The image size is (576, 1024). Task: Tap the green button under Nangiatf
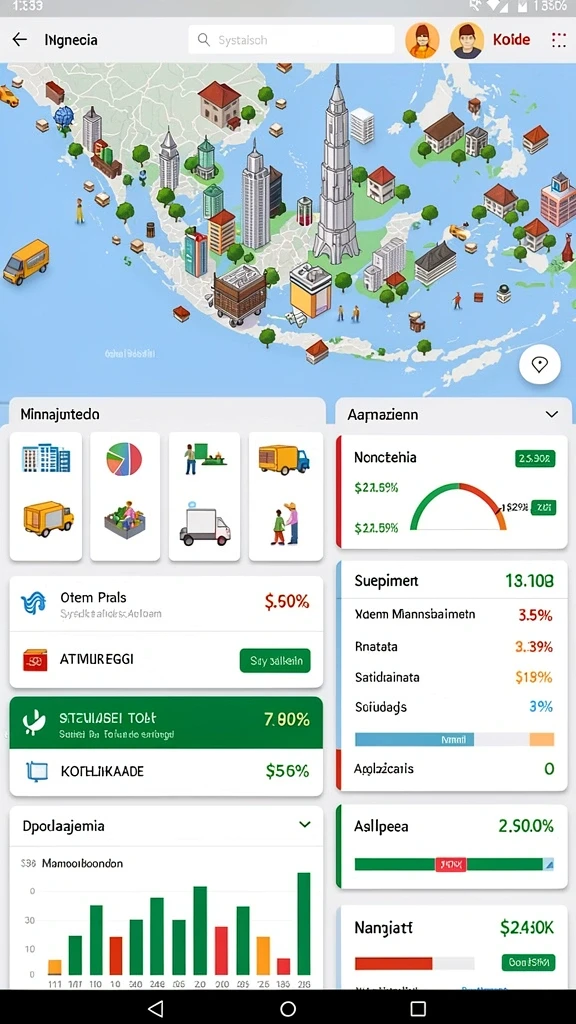coord(528,961)
